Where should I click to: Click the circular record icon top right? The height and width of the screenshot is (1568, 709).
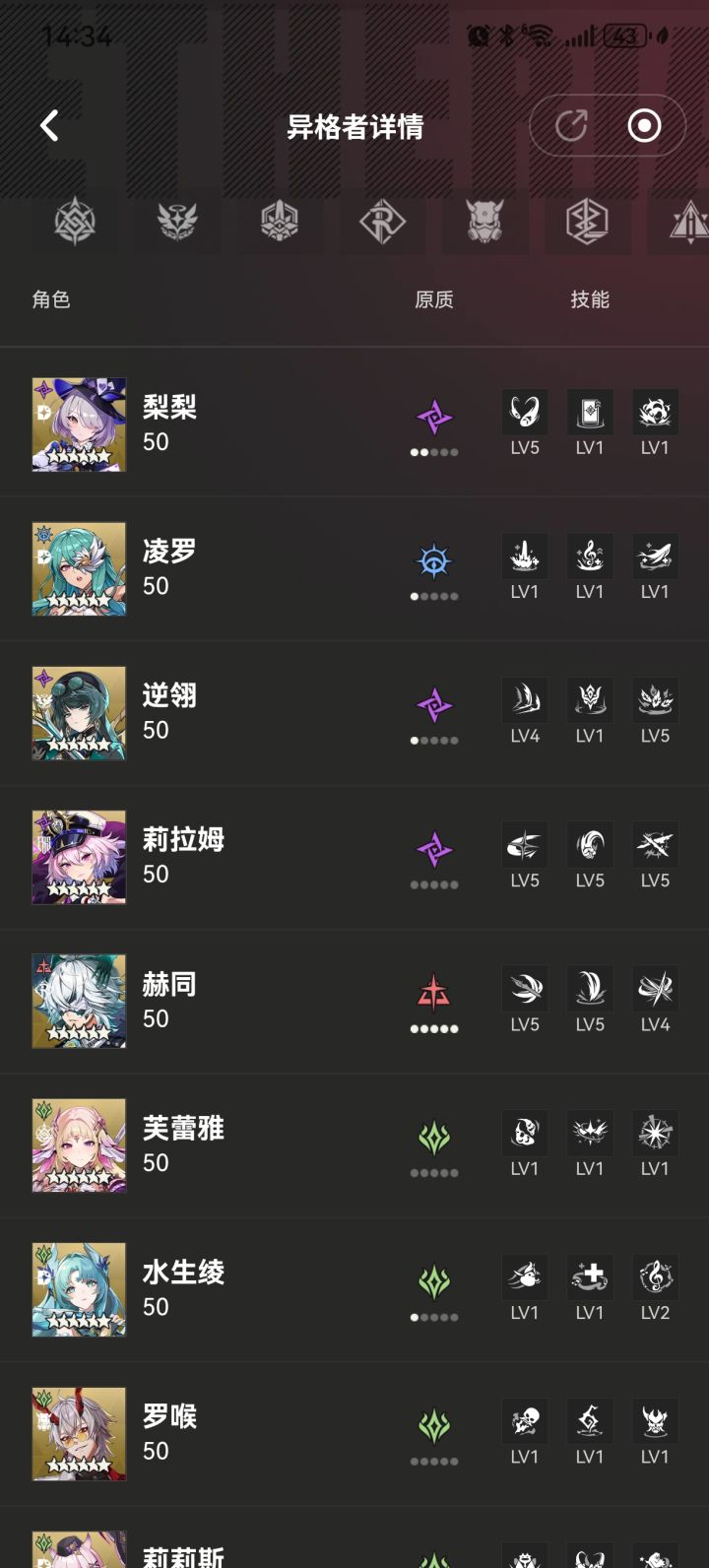pos(645,126)
